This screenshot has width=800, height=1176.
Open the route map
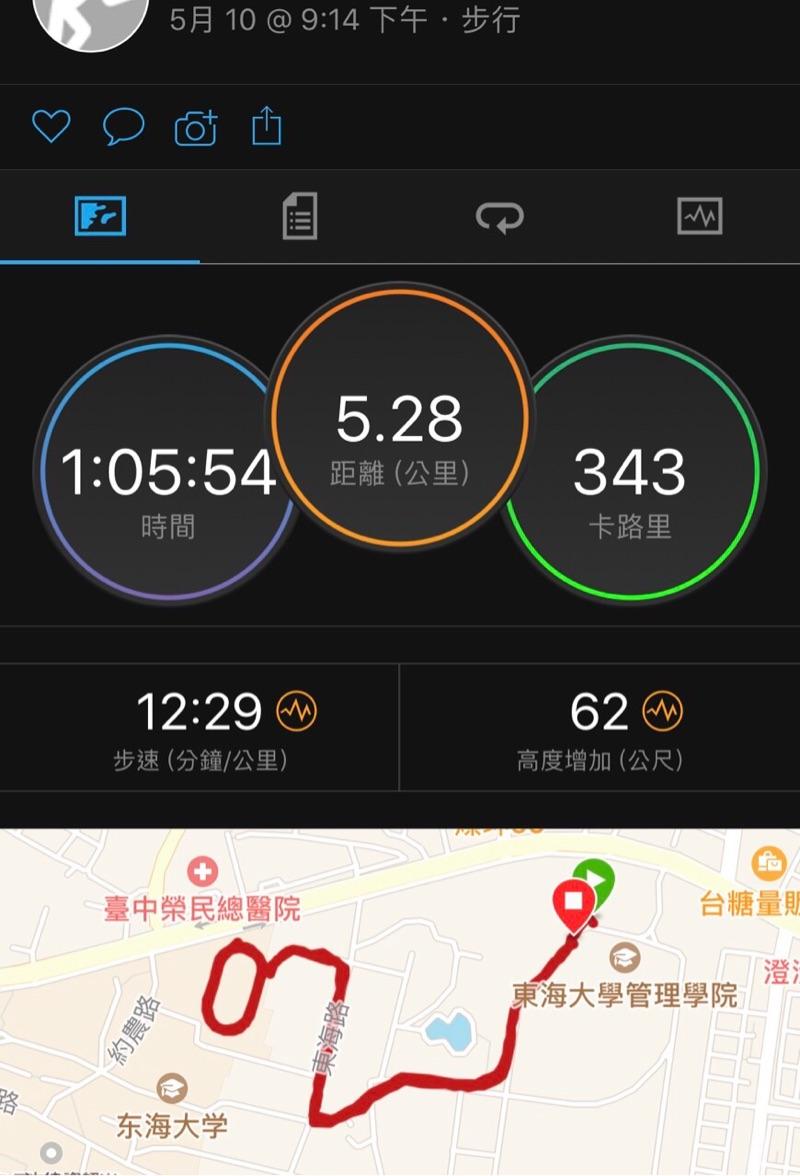(400, 1000)
